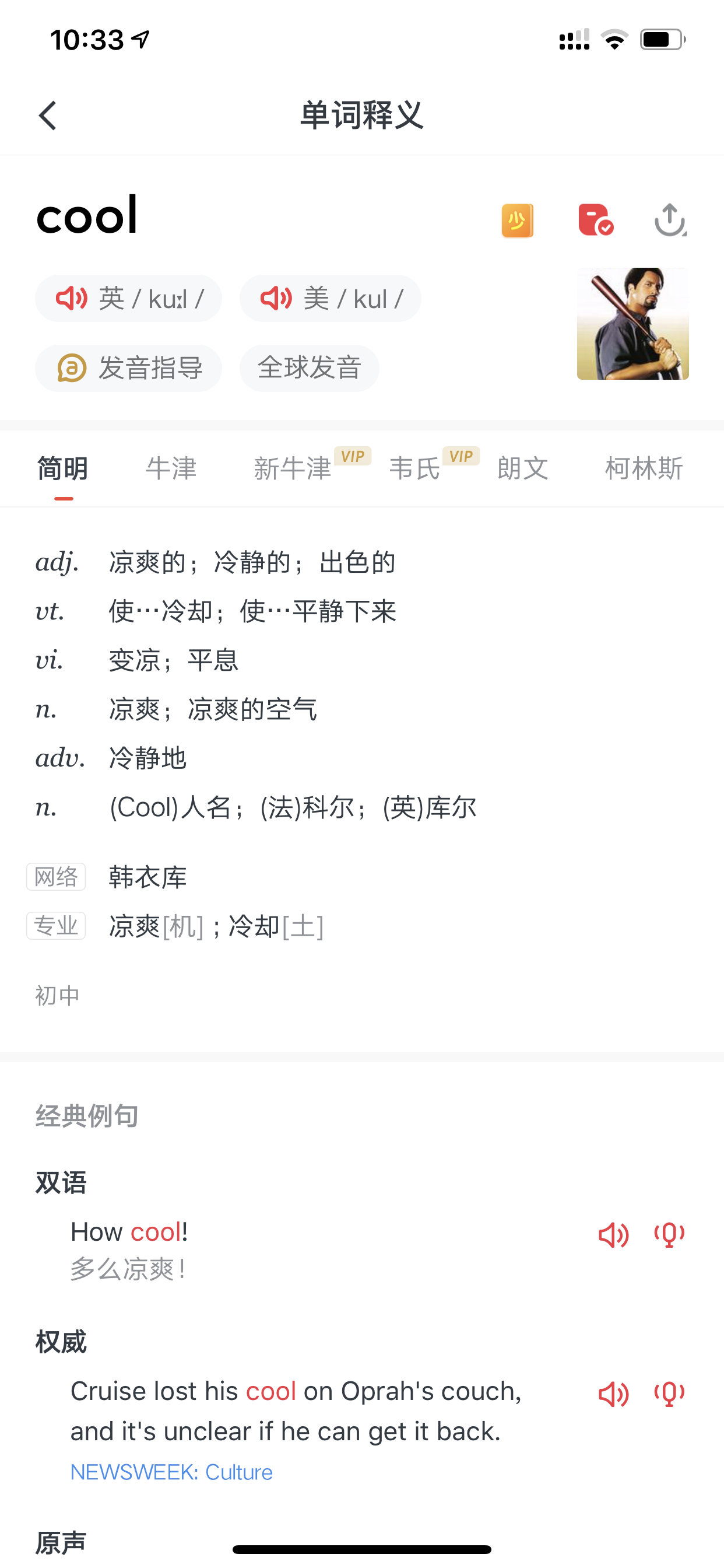Open the picture of the man with bat

632,324
